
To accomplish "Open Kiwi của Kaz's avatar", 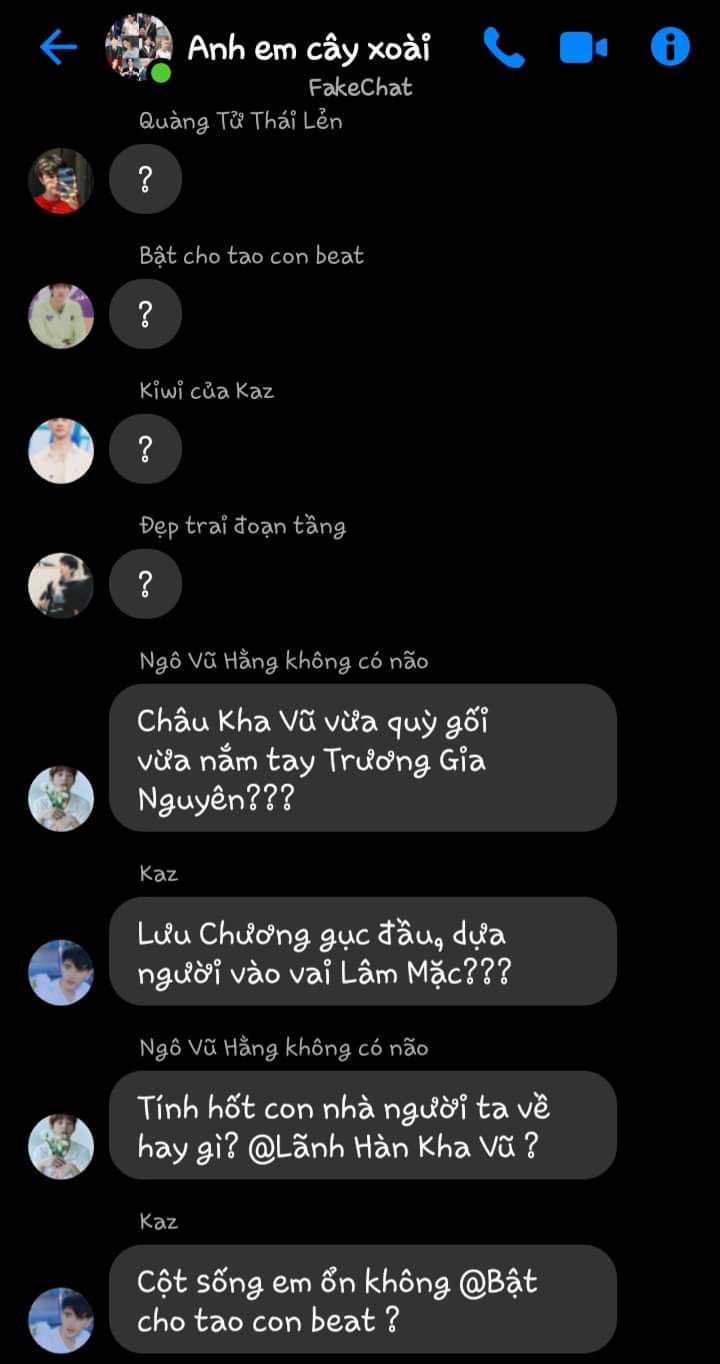I will point(61,451).
